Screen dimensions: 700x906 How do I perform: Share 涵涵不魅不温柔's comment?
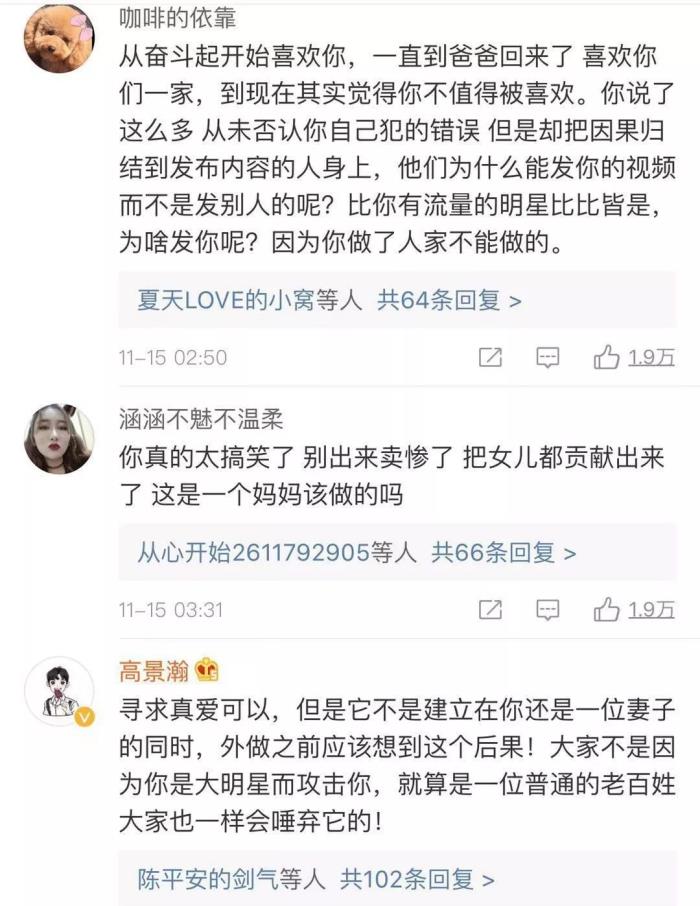click(x=490, y=608)
